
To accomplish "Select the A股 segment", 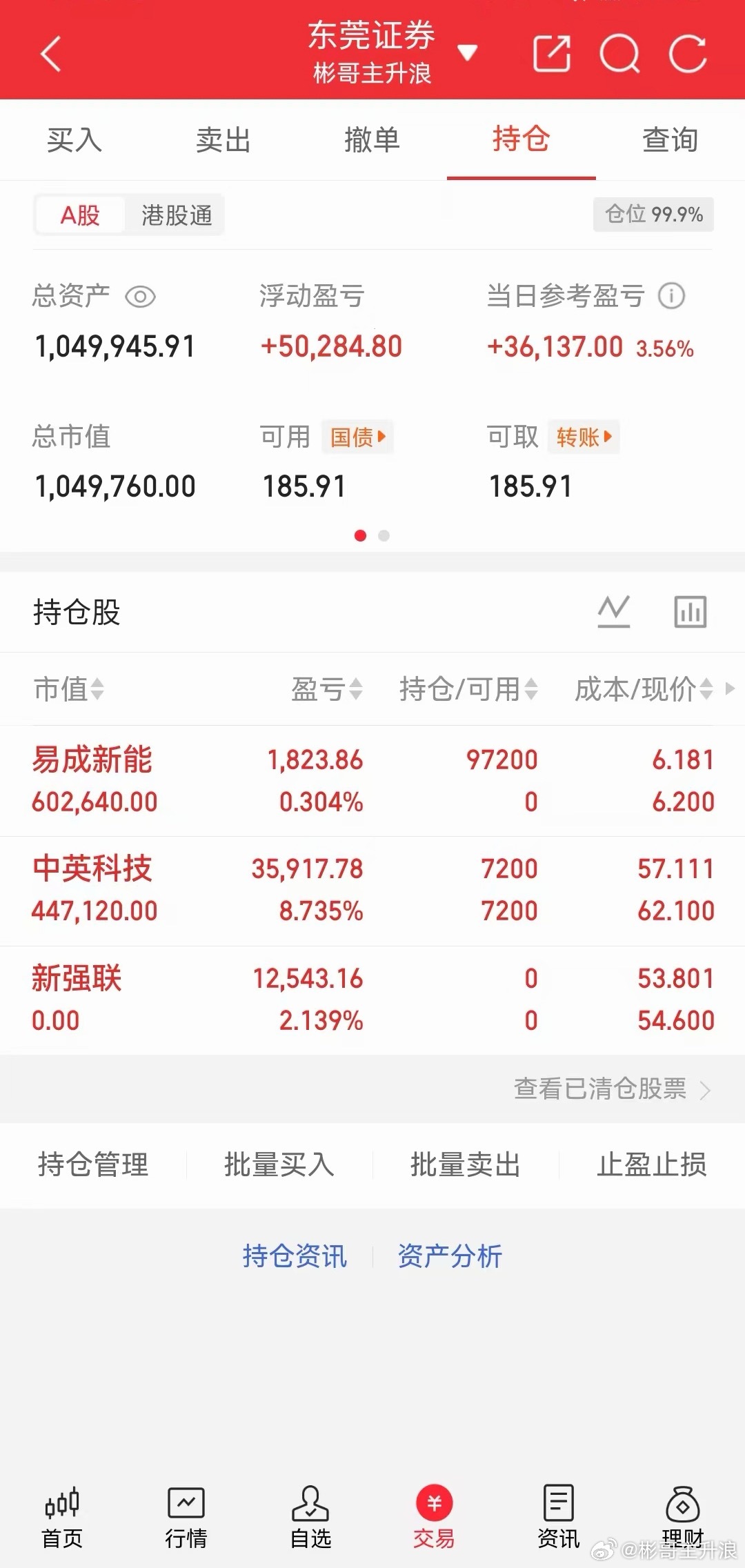I will pyautogui.click(x=79, y=215).
